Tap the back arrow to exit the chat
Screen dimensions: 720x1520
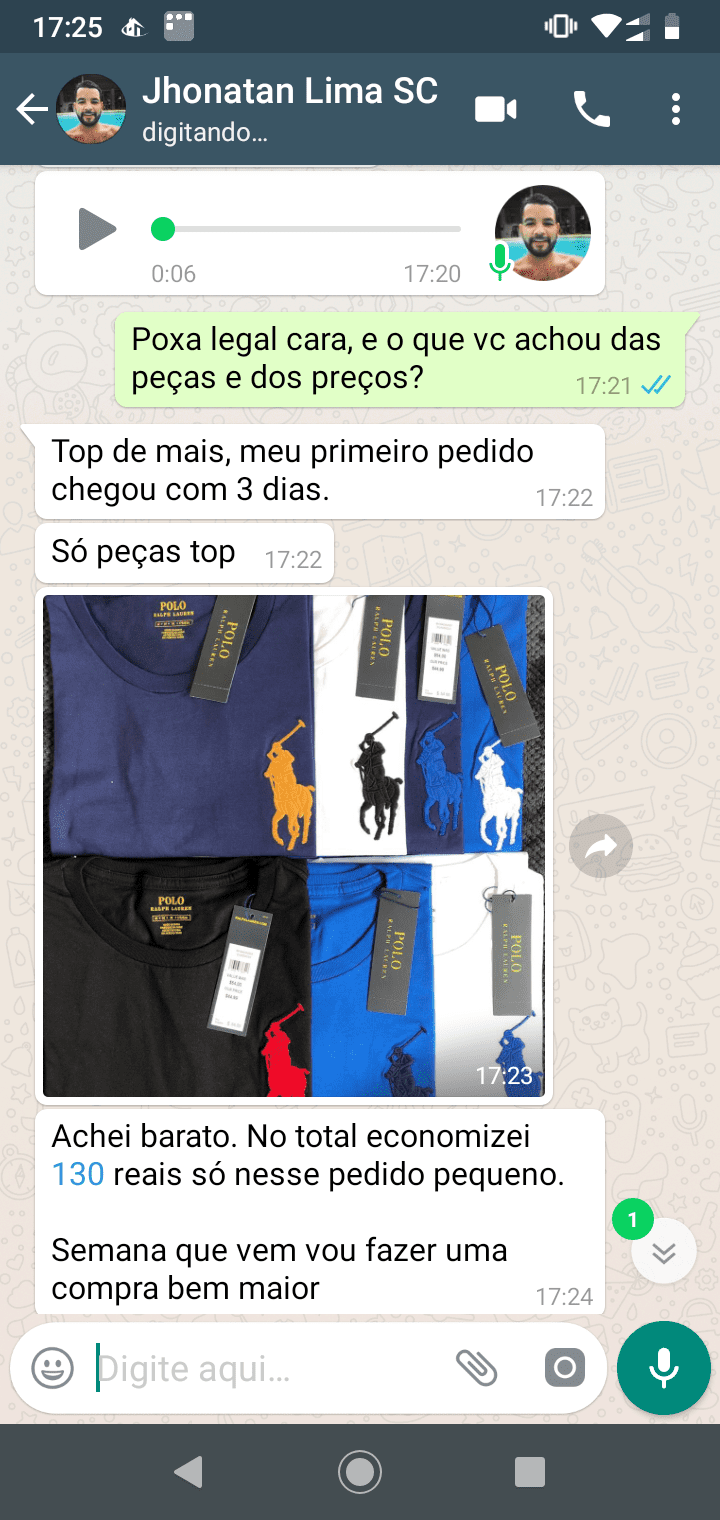point(32,110)
